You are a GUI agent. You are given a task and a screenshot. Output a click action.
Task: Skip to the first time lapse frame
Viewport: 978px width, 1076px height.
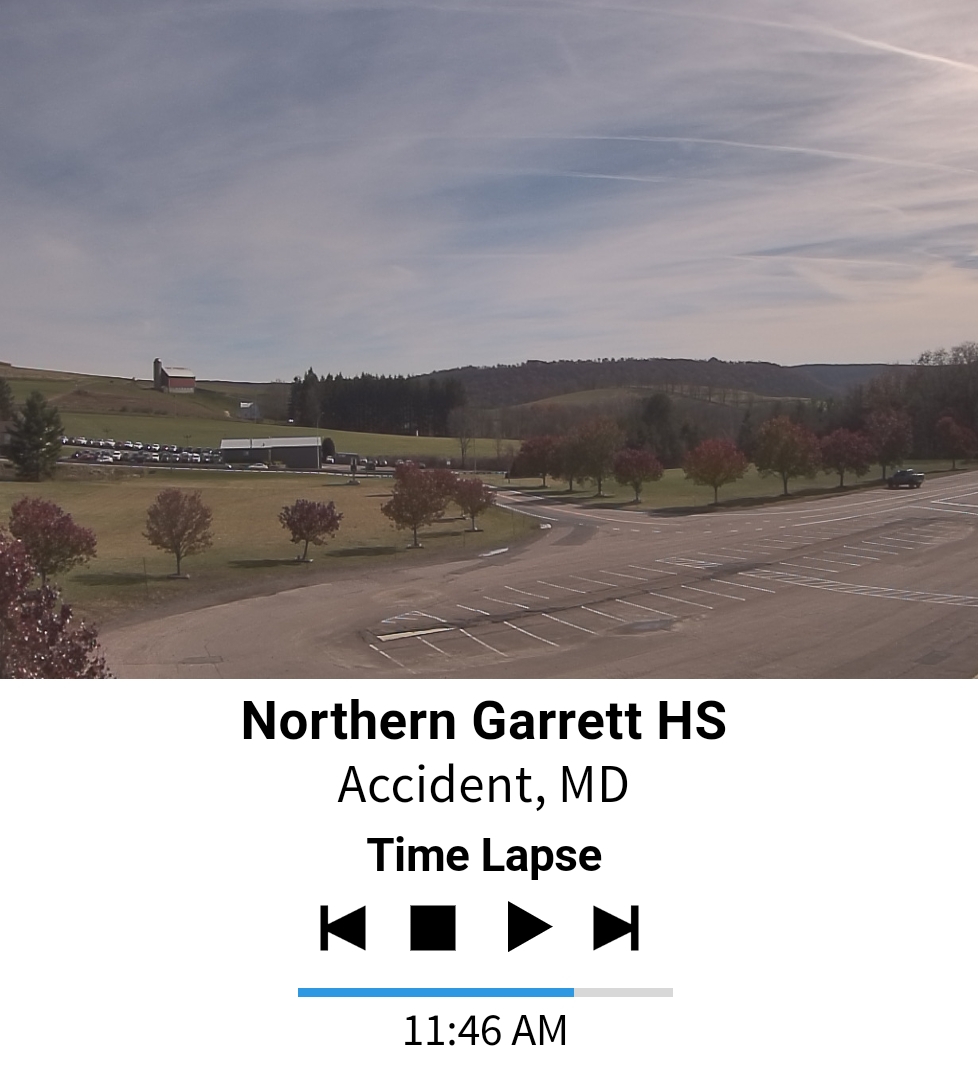pos(343,927)
